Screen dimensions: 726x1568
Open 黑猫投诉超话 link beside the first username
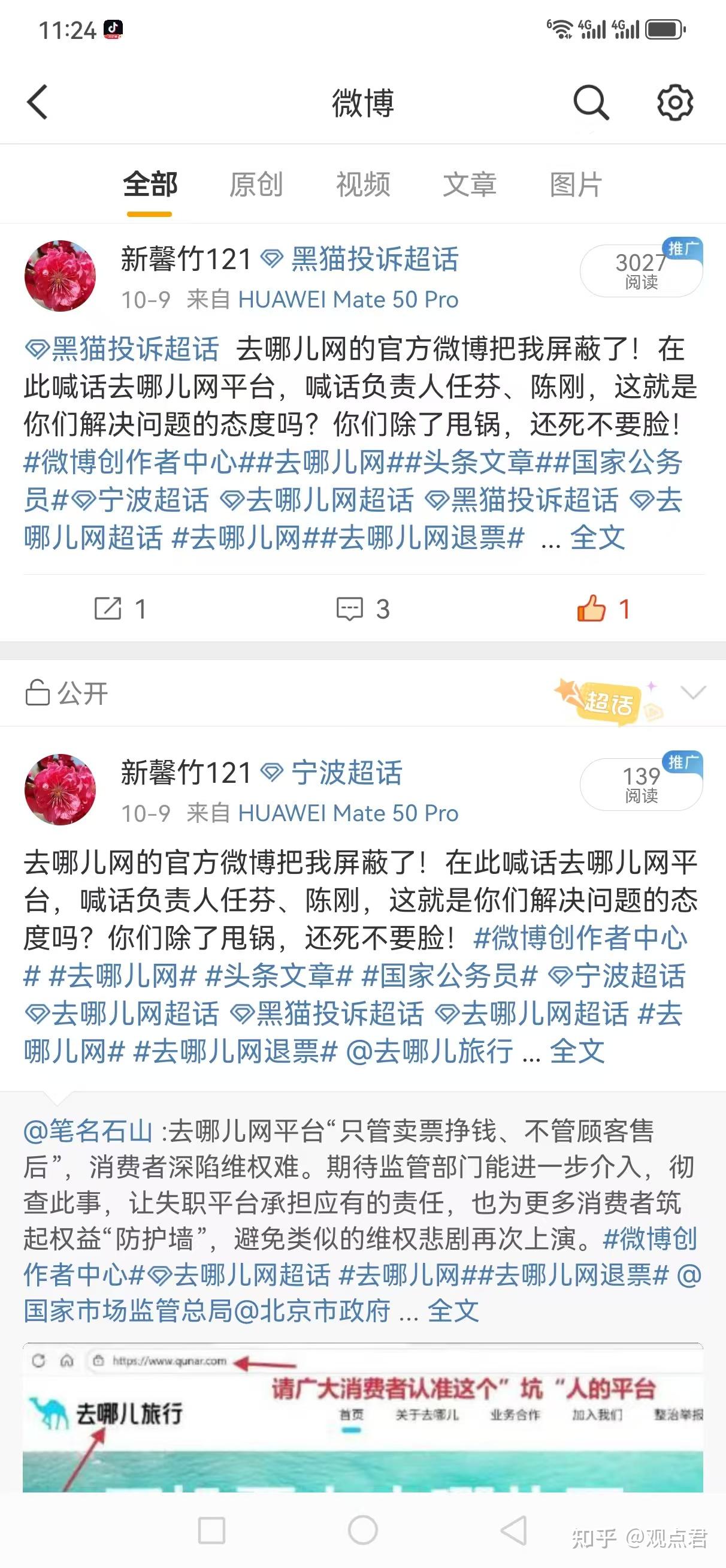click(374, 260)
